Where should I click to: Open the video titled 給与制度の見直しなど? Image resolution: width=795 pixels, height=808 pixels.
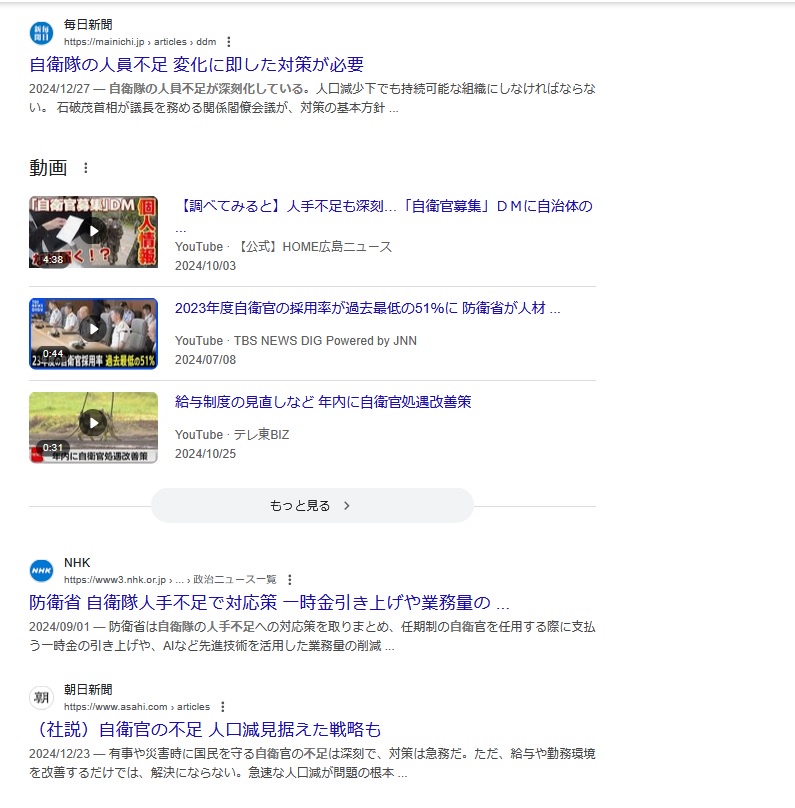[322, 402]
